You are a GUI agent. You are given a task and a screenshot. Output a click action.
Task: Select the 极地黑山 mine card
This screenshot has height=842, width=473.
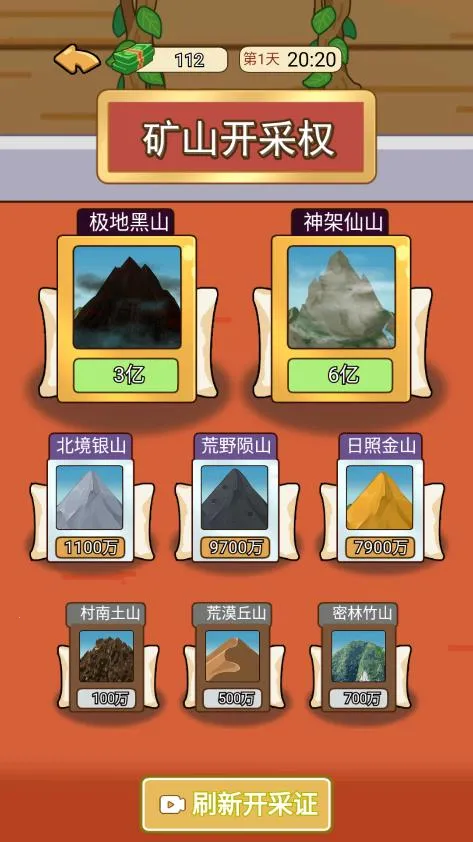127,306
